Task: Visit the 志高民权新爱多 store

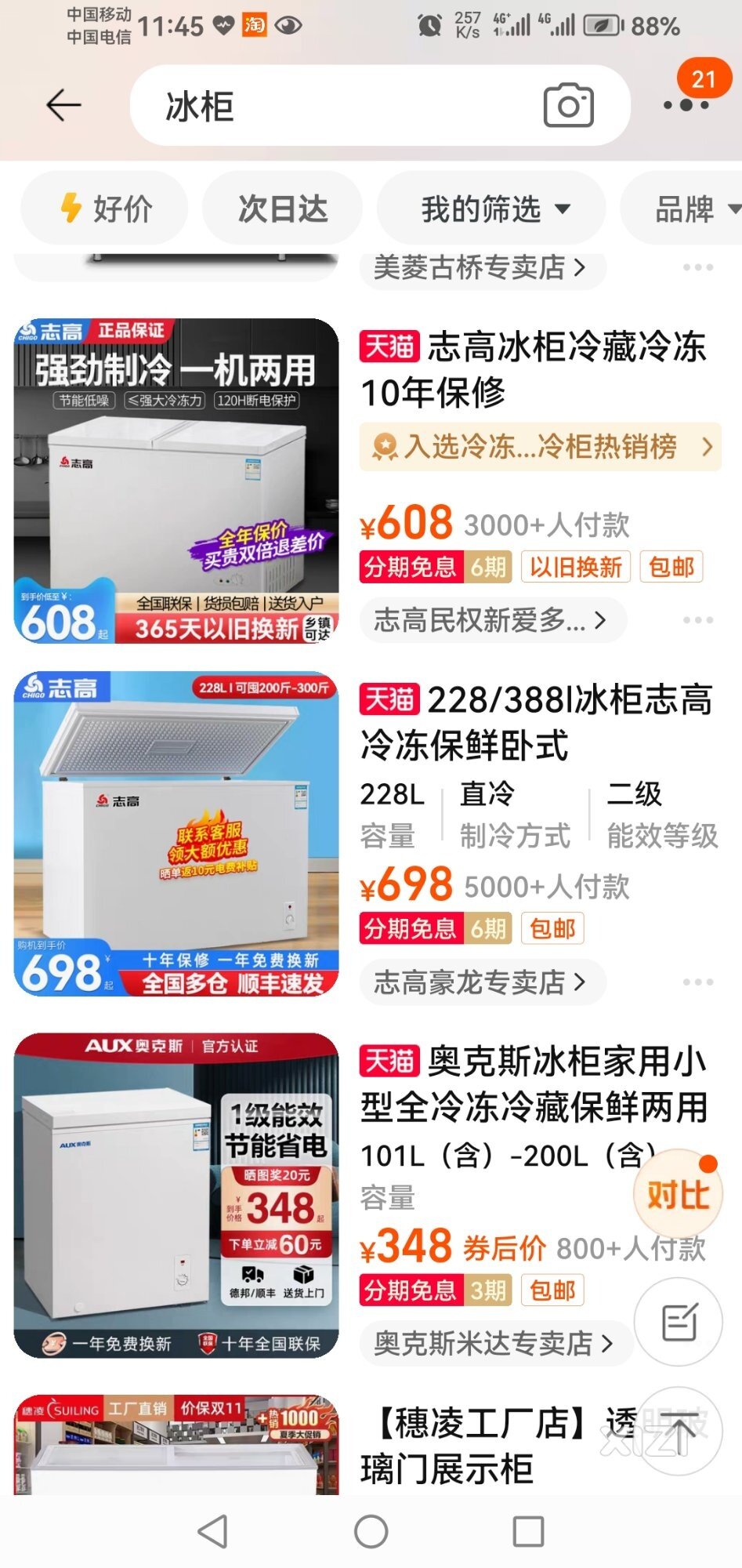Action: [x=490, y=620]
